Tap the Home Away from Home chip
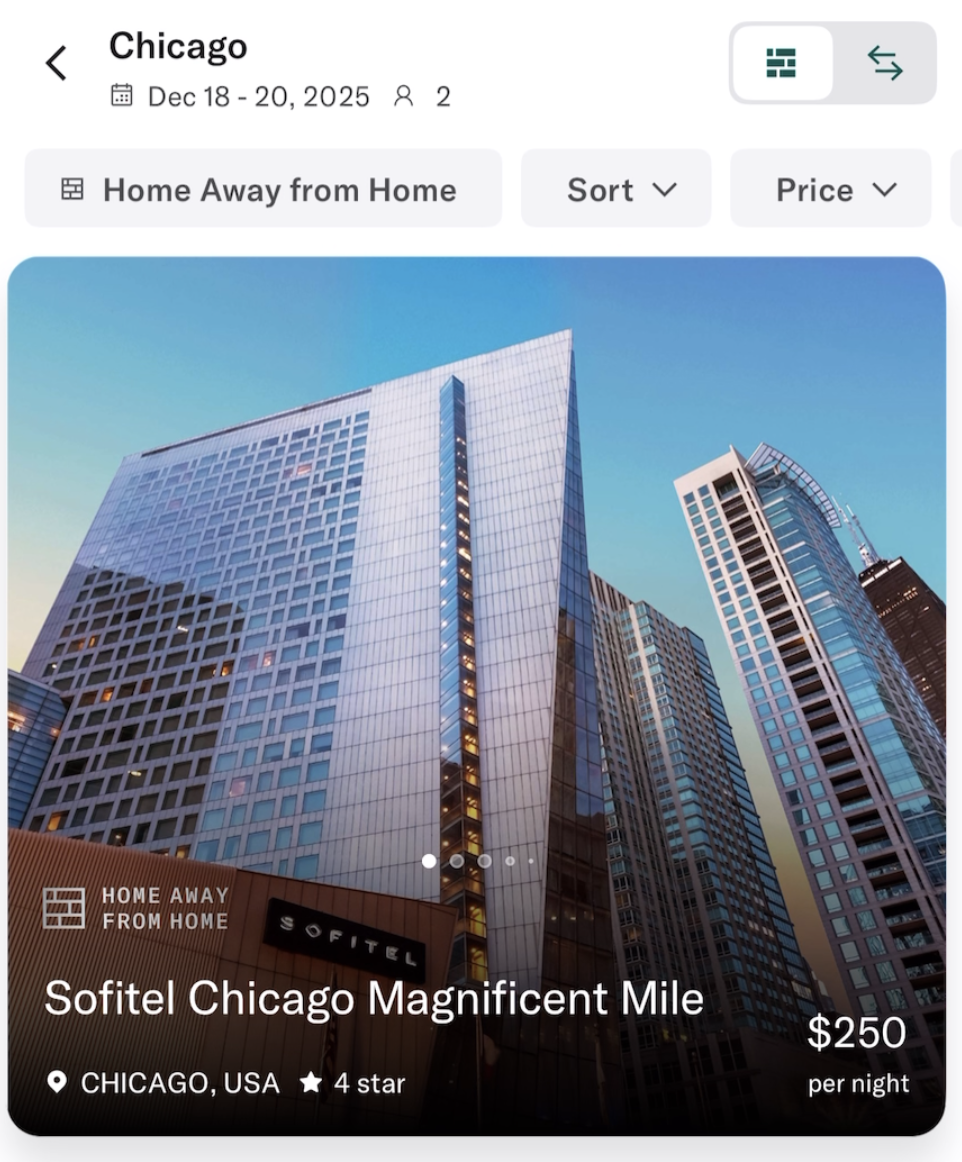 coord(263,189)
